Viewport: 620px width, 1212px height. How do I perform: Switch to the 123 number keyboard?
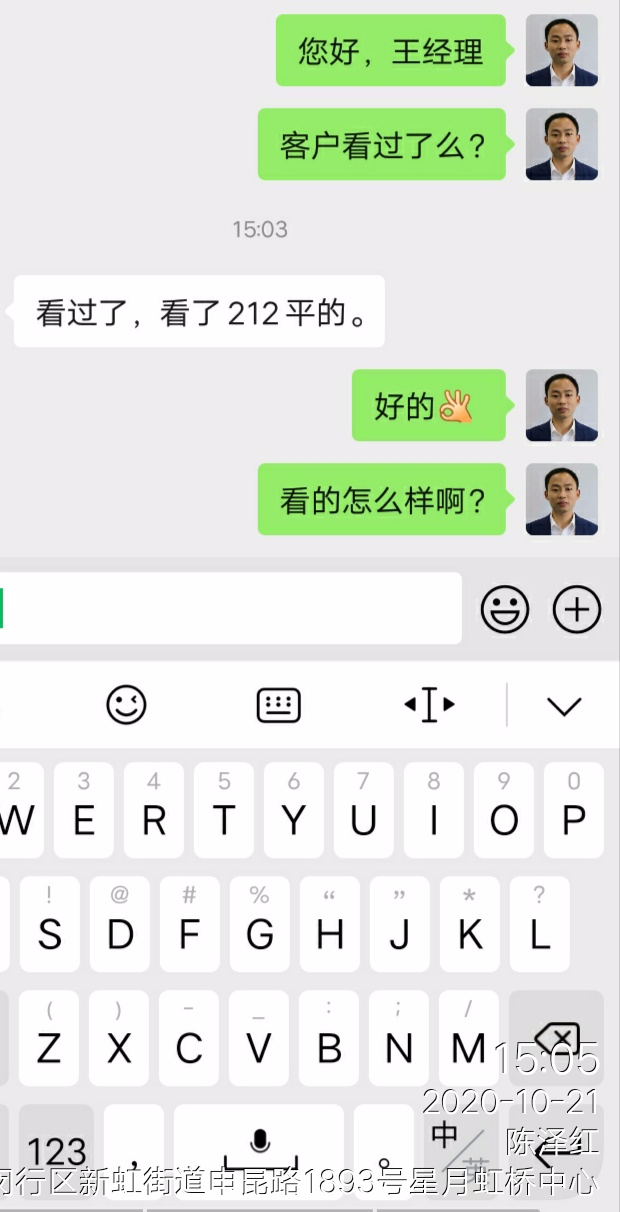pos(56,1148)
